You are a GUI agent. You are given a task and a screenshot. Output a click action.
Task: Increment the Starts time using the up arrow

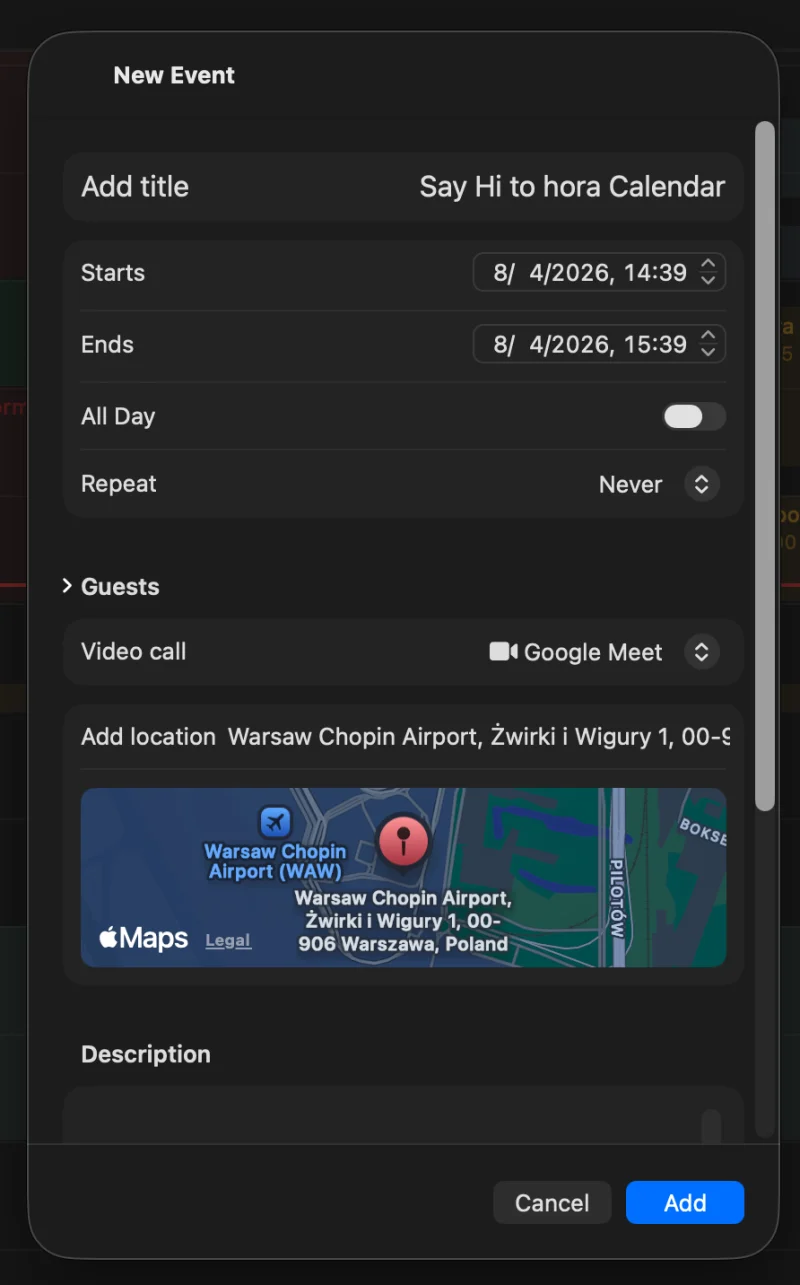pyautogui.click(x=709, y=265)
